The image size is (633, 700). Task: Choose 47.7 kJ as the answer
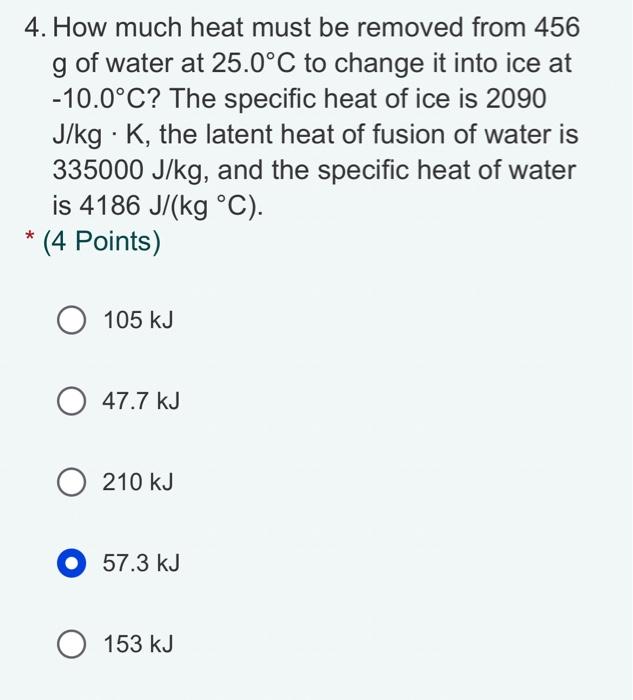[71, 402]
